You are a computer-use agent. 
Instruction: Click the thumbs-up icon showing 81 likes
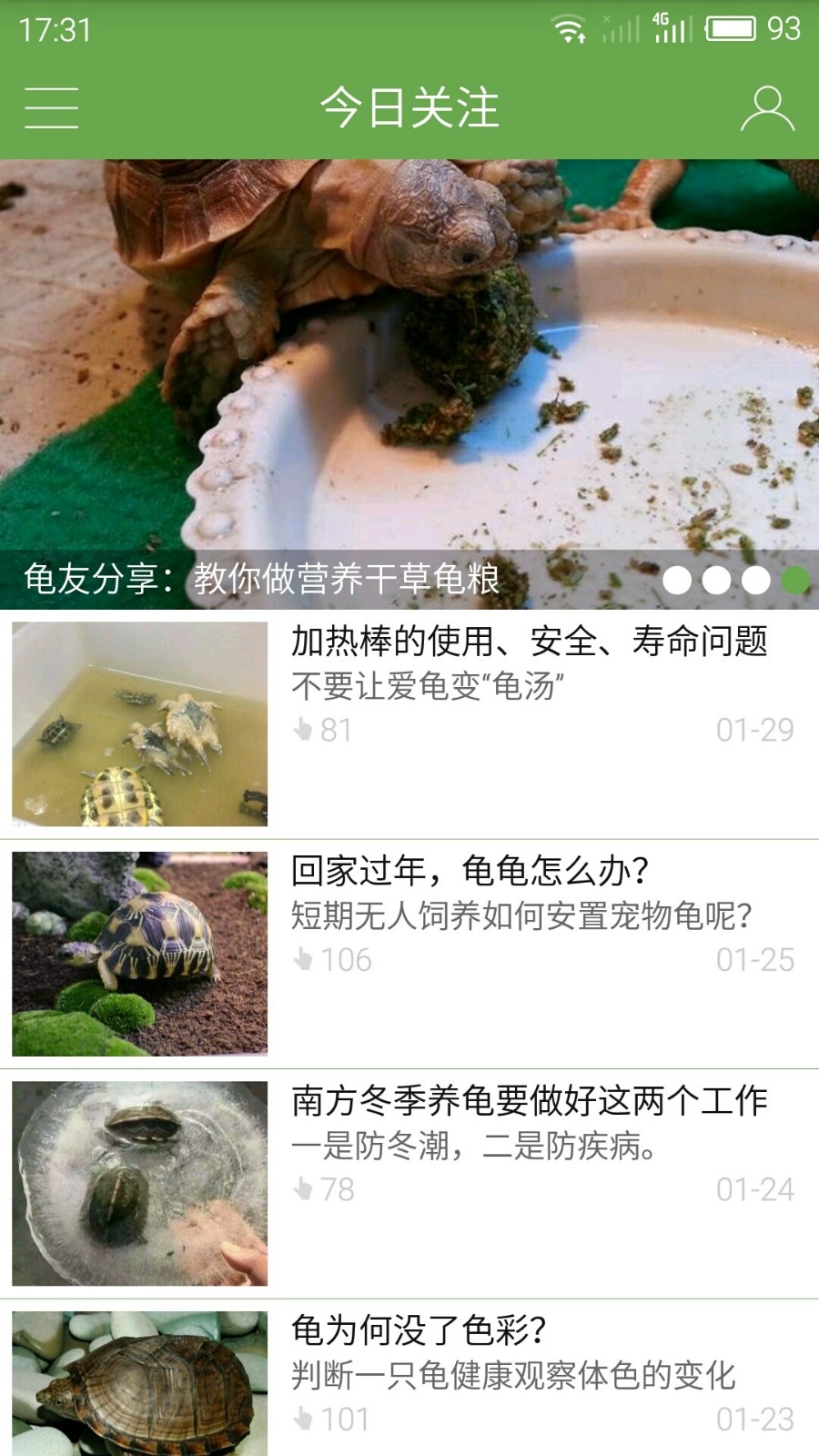click(x=301, y=730)
